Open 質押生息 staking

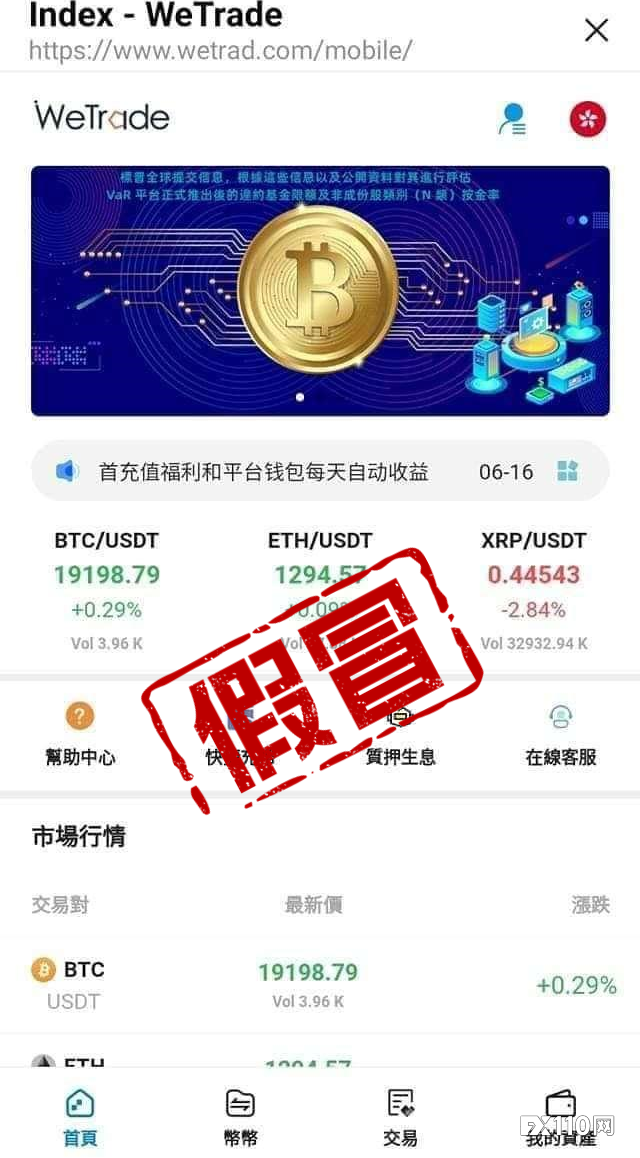pos(400,734)
